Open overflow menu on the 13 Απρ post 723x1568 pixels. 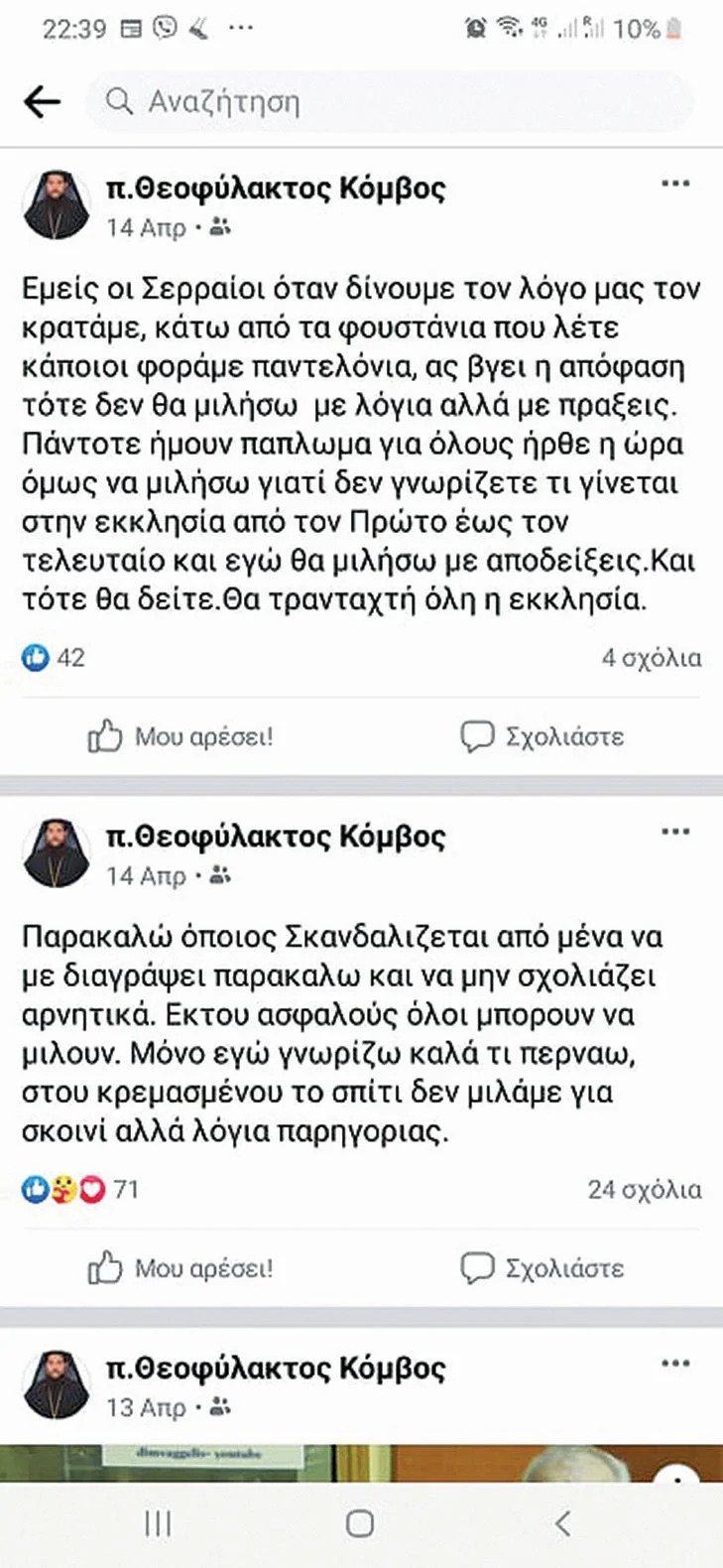point(675,1364)
